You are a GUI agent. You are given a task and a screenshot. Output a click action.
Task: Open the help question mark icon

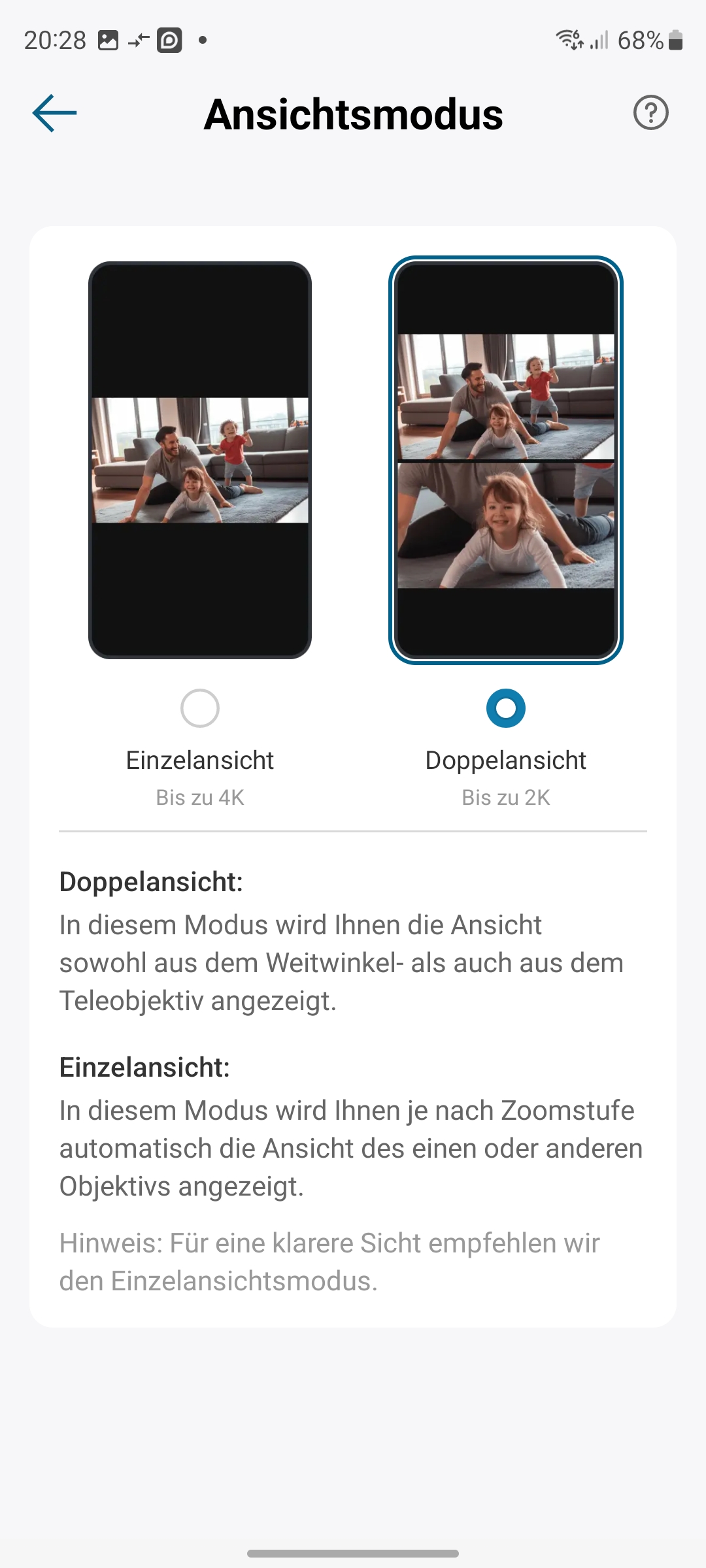point(650,113)
